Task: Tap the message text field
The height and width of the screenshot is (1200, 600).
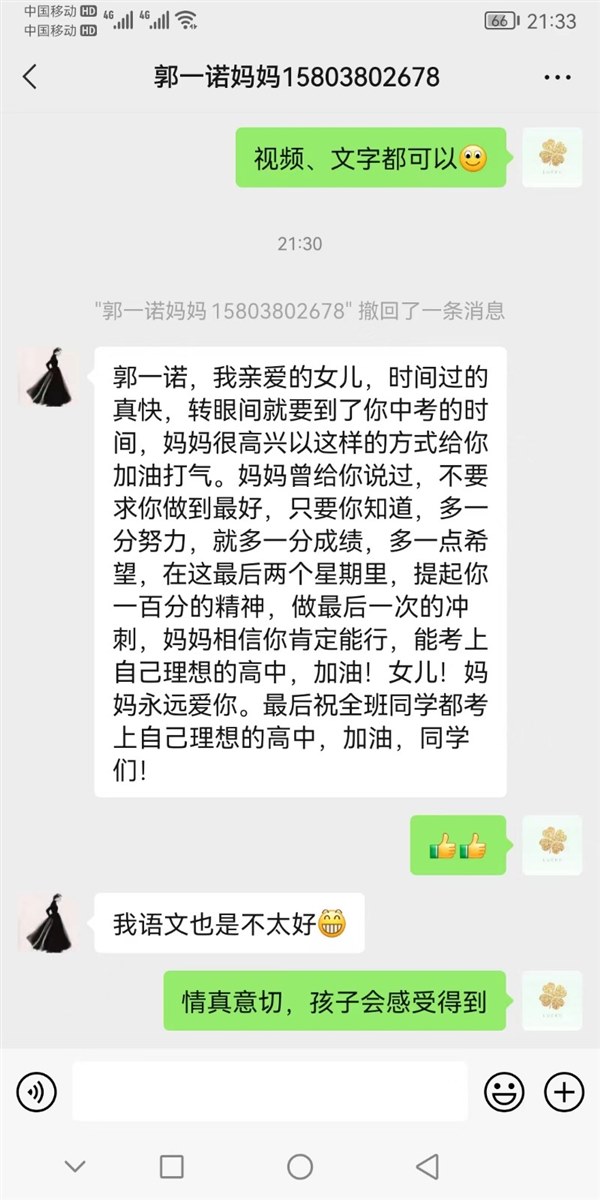Action: (270, 1091)
